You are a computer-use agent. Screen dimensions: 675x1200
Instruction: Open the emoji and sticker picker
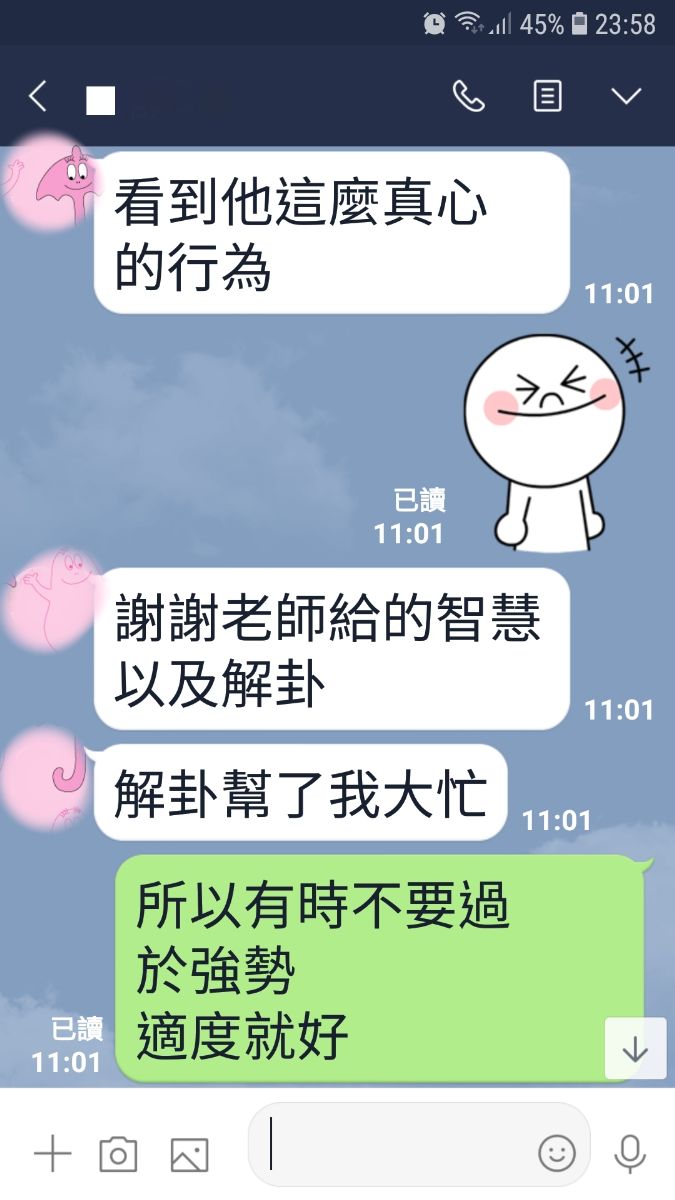pyautogui.click(x=557, y=1153)
